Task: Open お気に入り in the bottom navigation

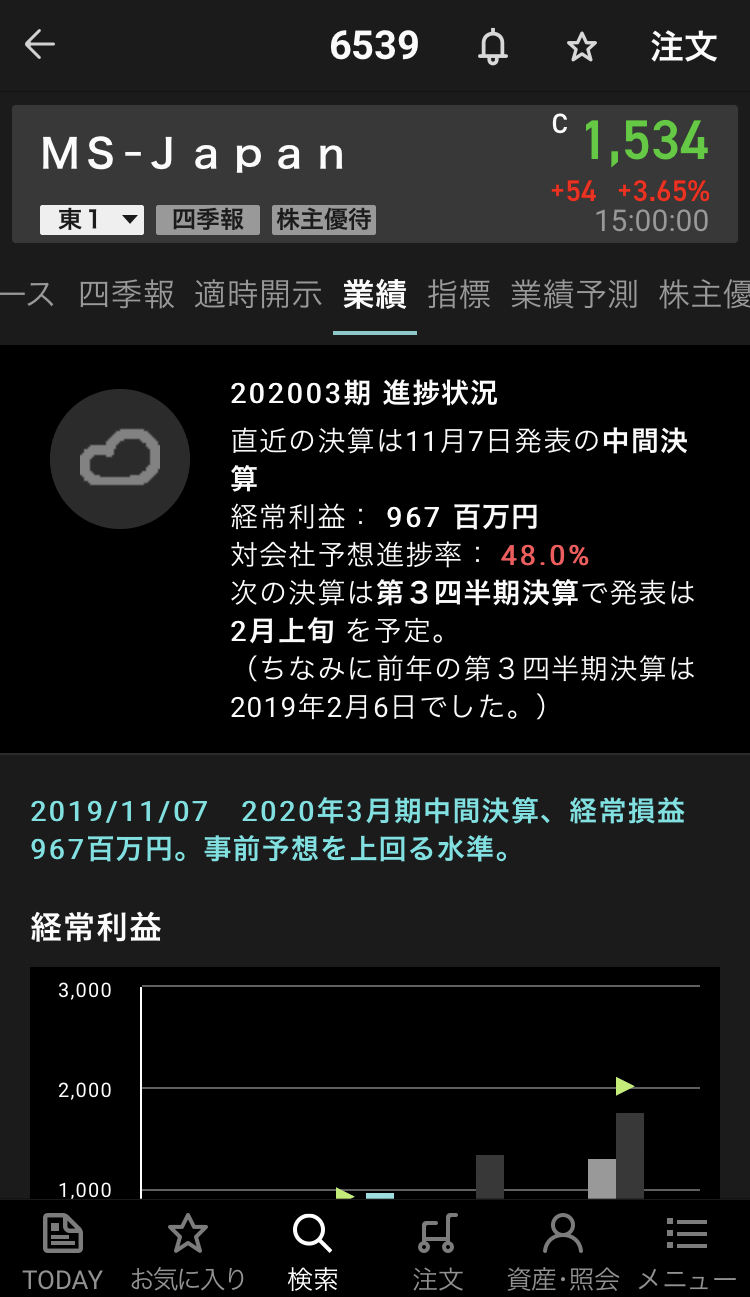Action: pyautogui.click(x=188, y=1250)
